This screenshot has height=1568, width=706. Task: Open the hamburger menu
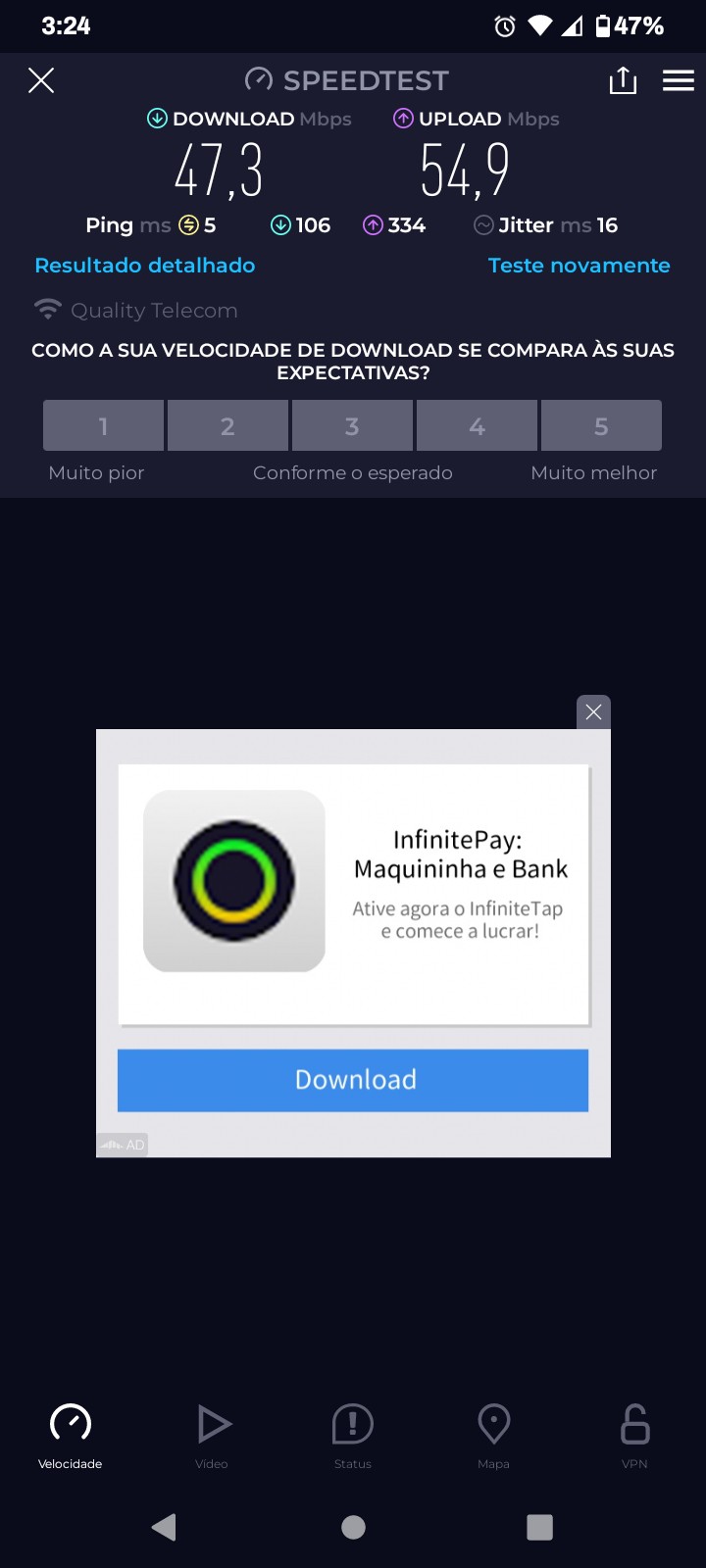pos(678,80)
